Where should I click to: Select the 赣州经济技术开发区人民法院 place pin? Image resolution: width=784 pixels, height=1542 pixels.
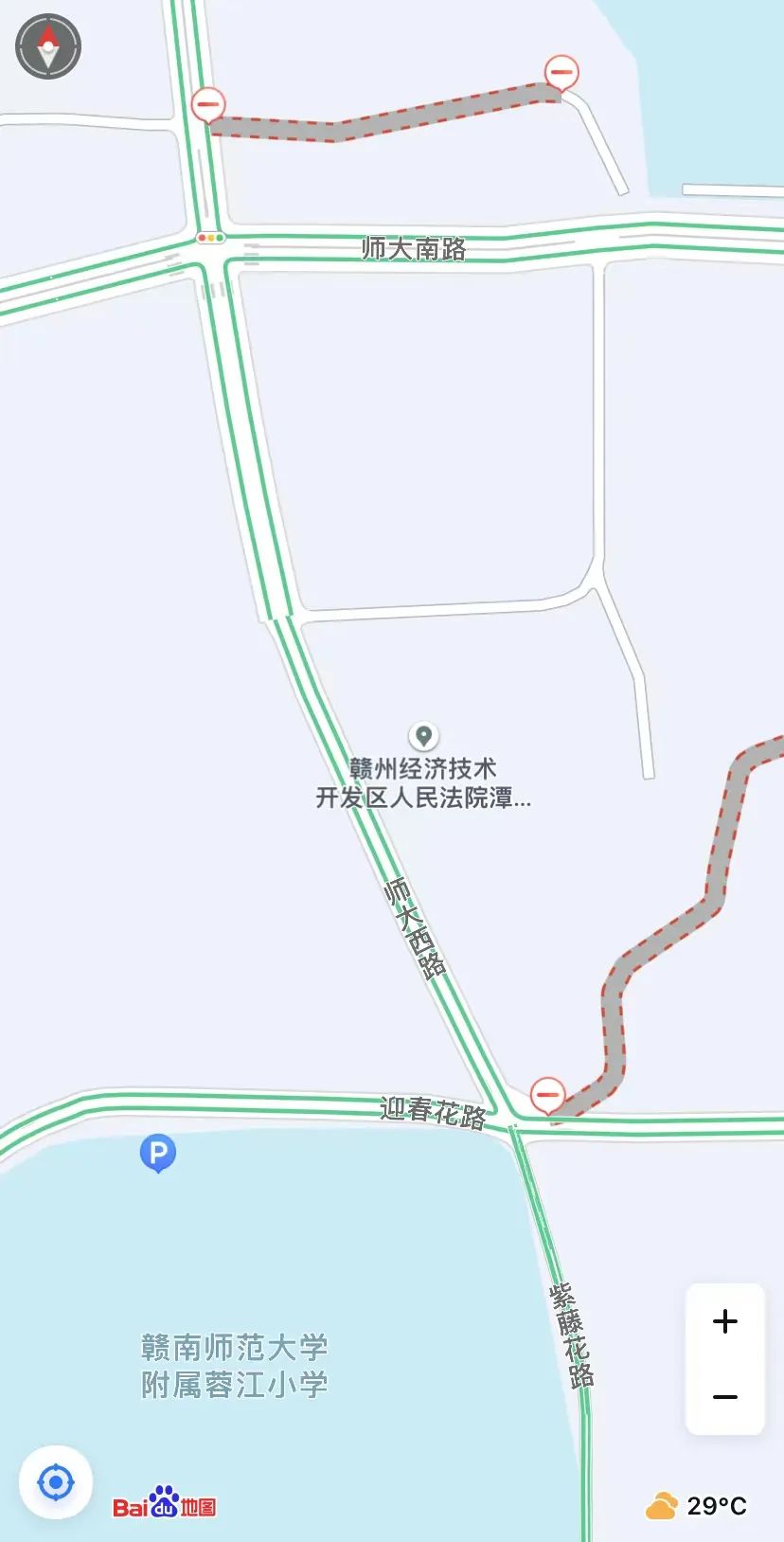tap(423, 735)
